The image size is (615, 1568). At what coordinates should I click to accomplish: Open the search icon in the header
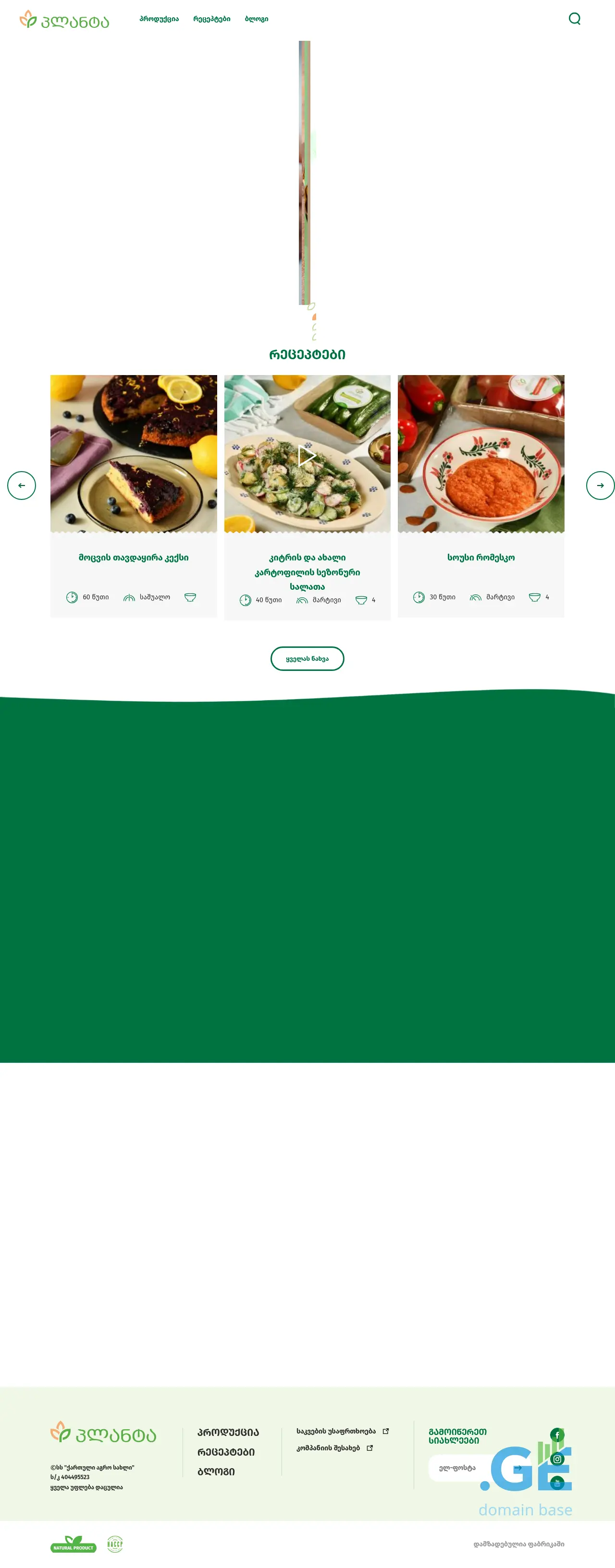pos(574,19)
